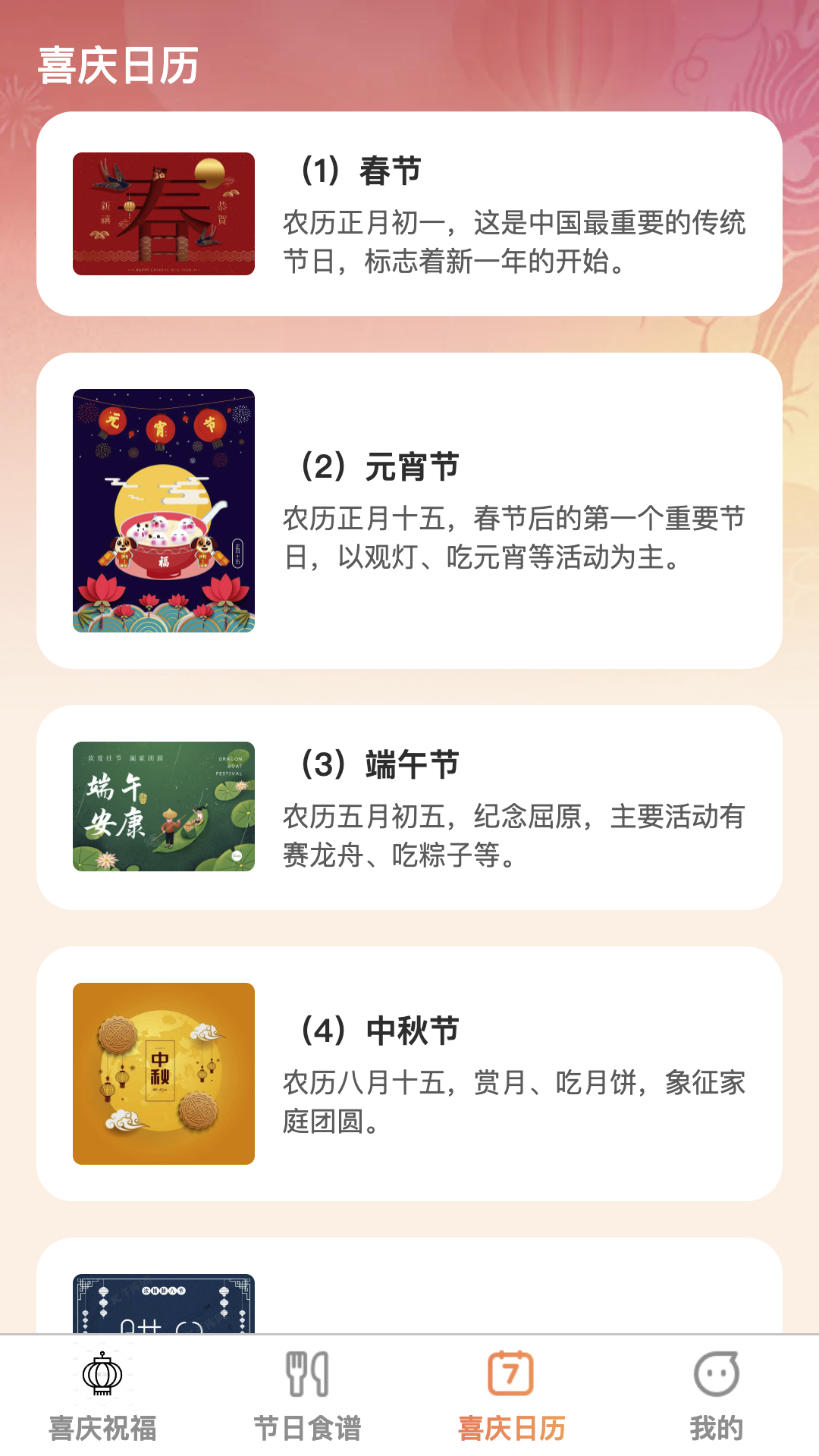Open the 元宵节 festival card
The height and width of the screenshot is (1456, 819).
[409, 510]
